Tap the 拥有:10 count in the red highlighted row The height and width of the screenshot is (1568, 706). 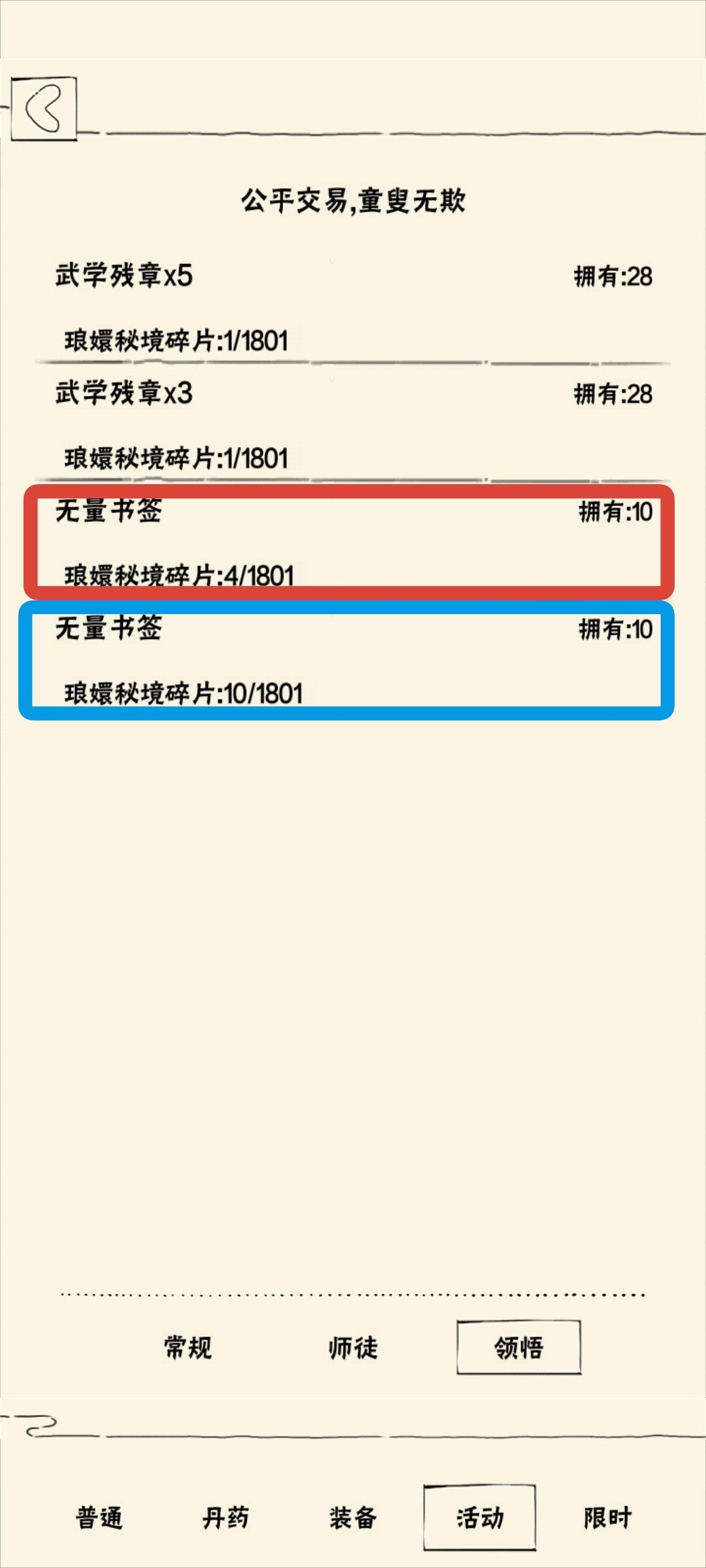pos(613,514)
